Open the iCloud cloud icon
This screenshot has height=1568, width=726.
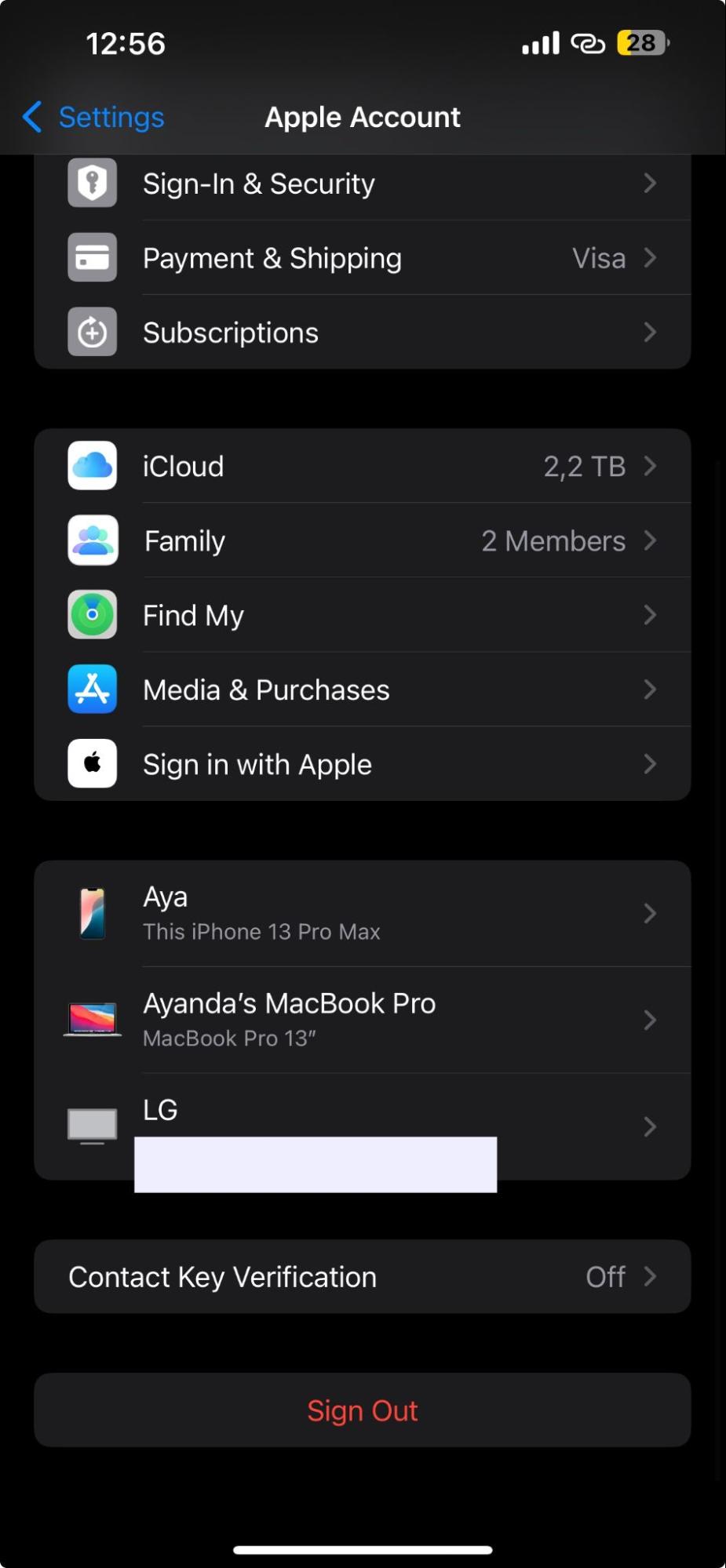(x=92, y=466)
